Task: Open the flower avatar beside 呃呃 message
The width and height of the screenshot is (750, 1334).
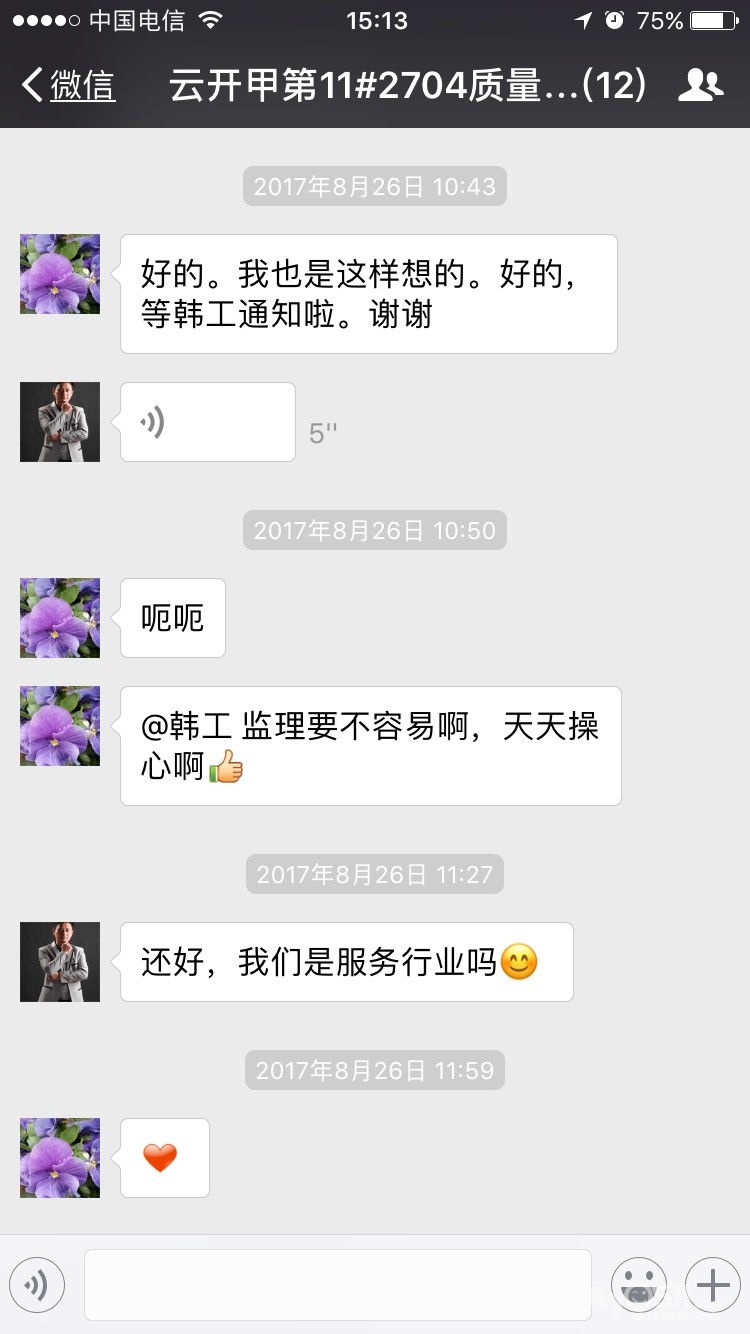Action: click(x=60, y=618)
